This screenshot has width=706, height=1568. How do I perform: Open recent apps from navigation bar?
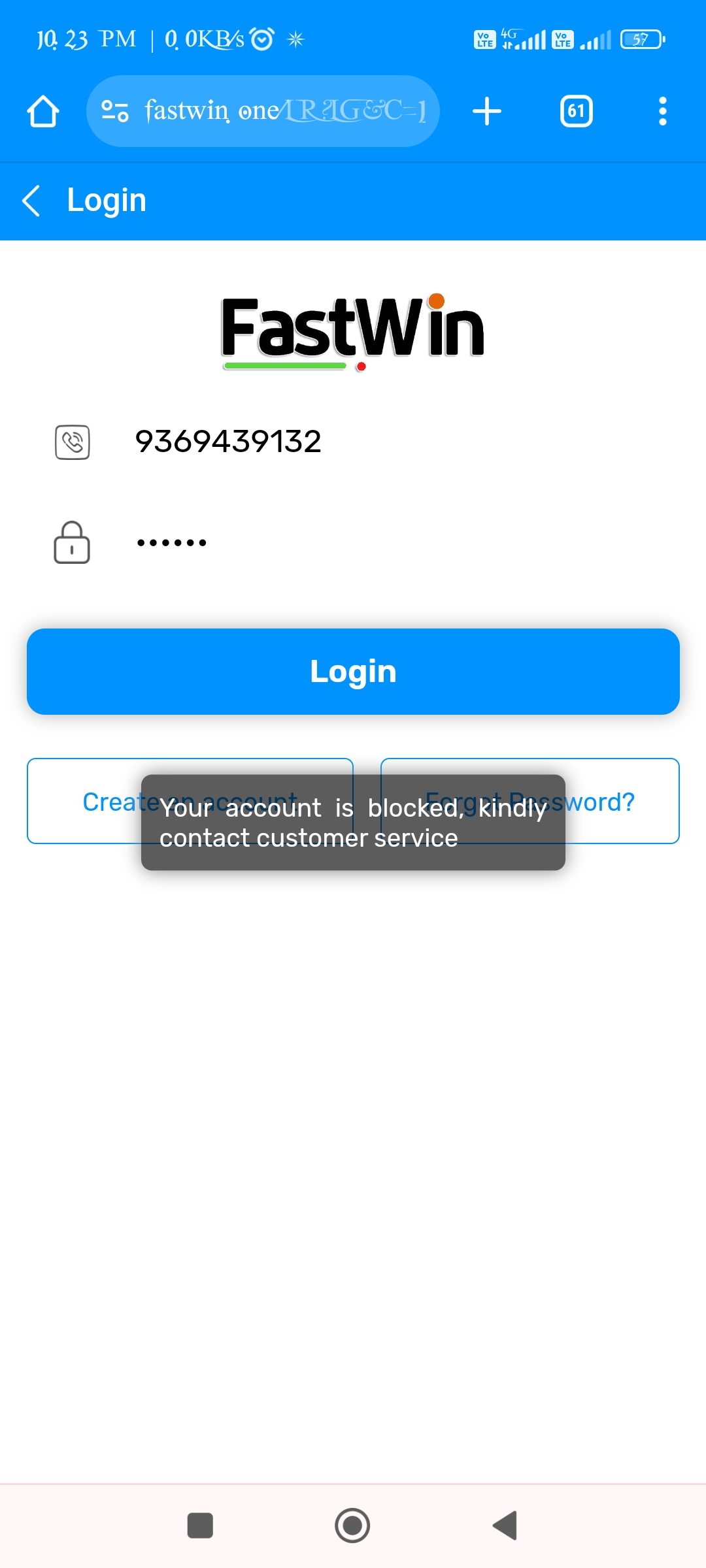point(200,1526)
